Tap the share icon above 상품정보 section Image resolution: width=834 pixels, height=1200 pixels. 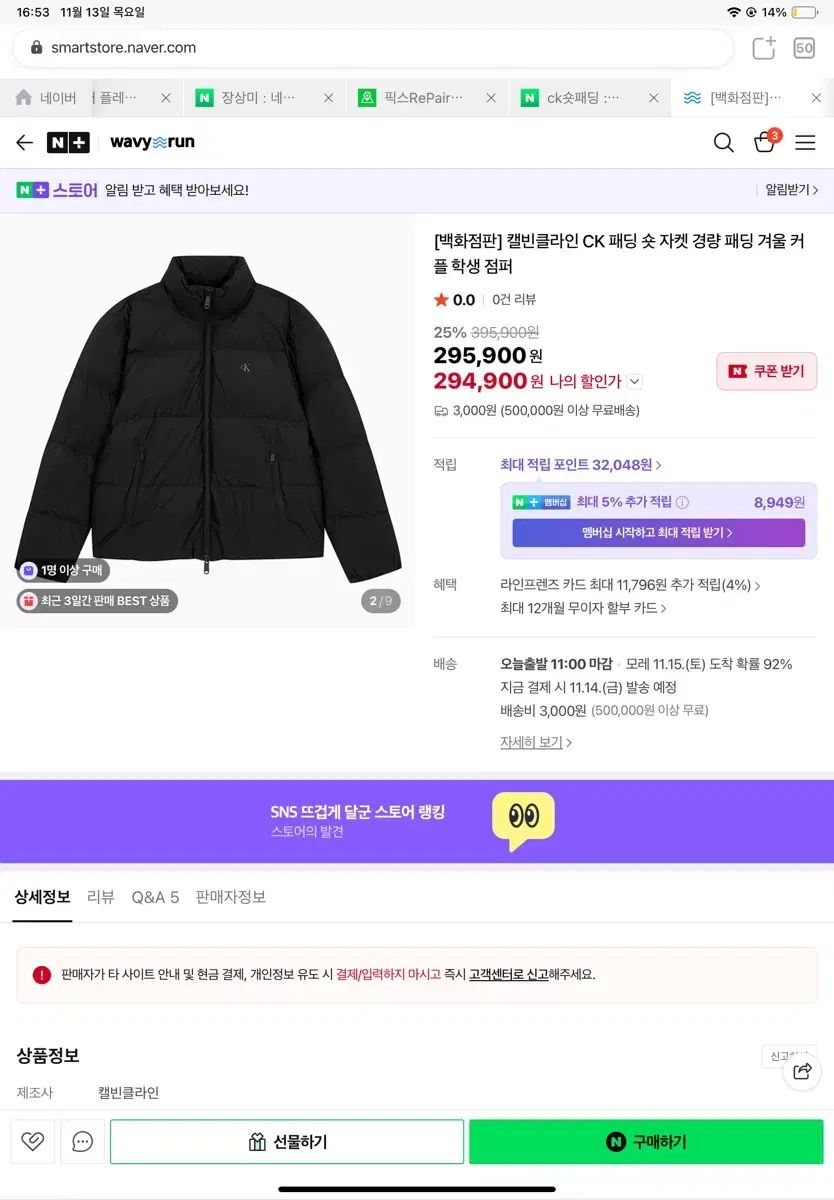tap(803, 1071)
